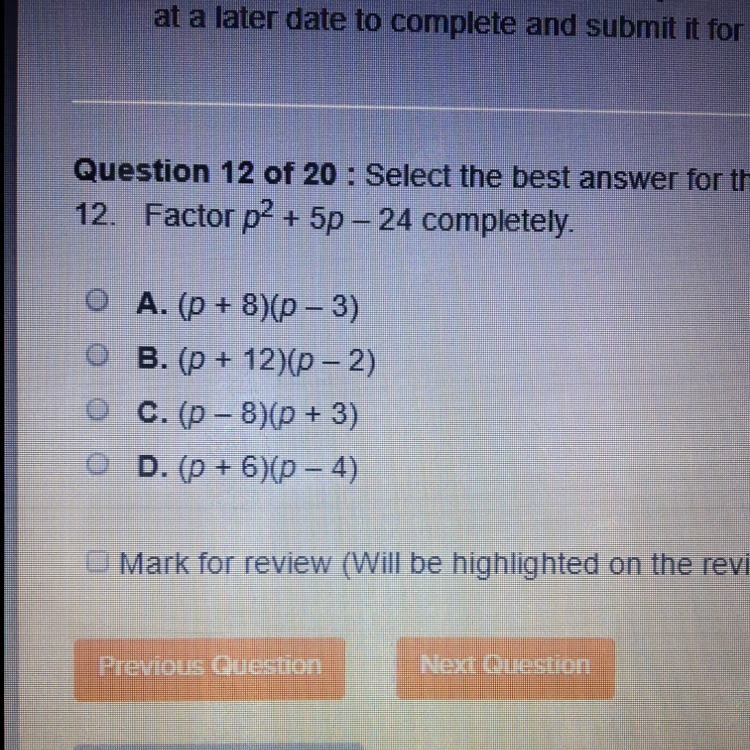Tap the Next Question button
750x750 pixels.
click(x=503, y=666)
